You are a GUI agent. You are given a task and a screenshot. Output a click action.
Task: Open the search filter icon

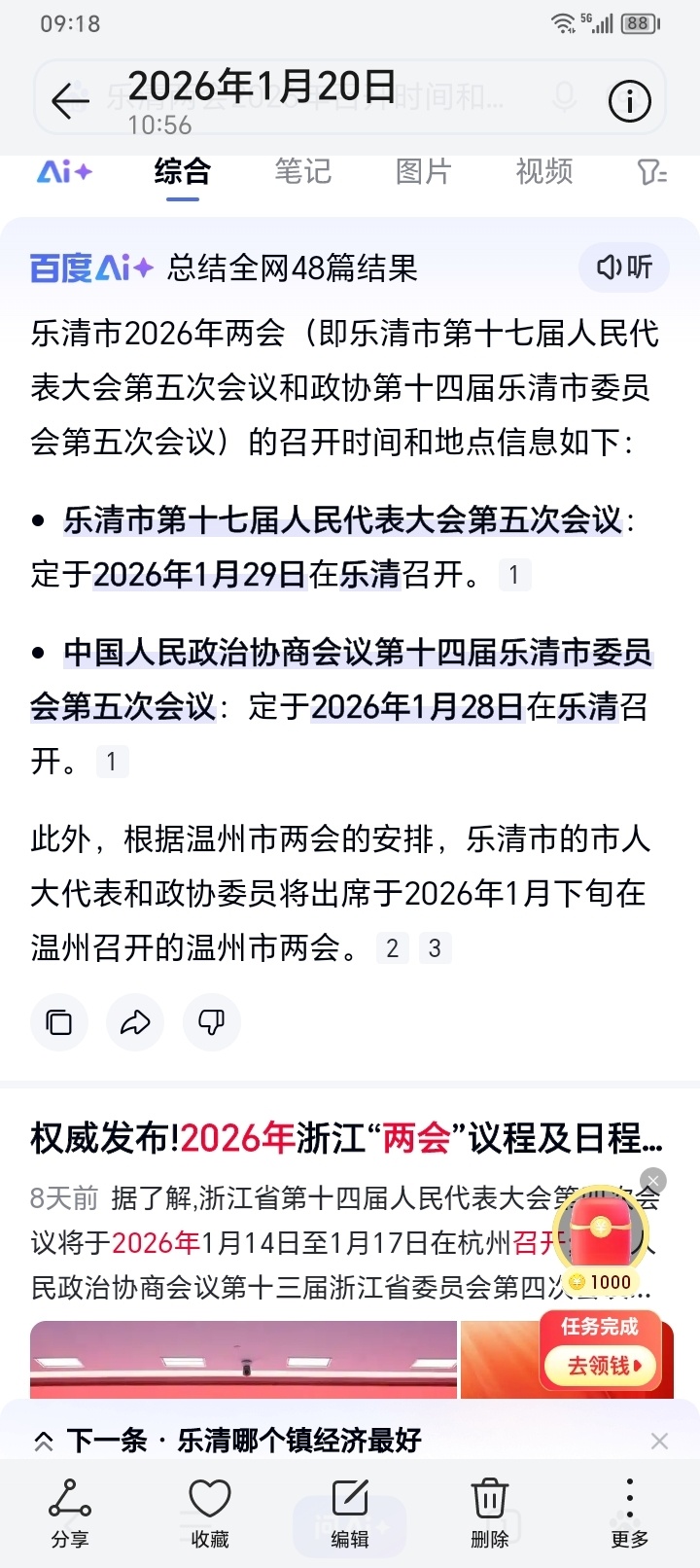(651, 172)
